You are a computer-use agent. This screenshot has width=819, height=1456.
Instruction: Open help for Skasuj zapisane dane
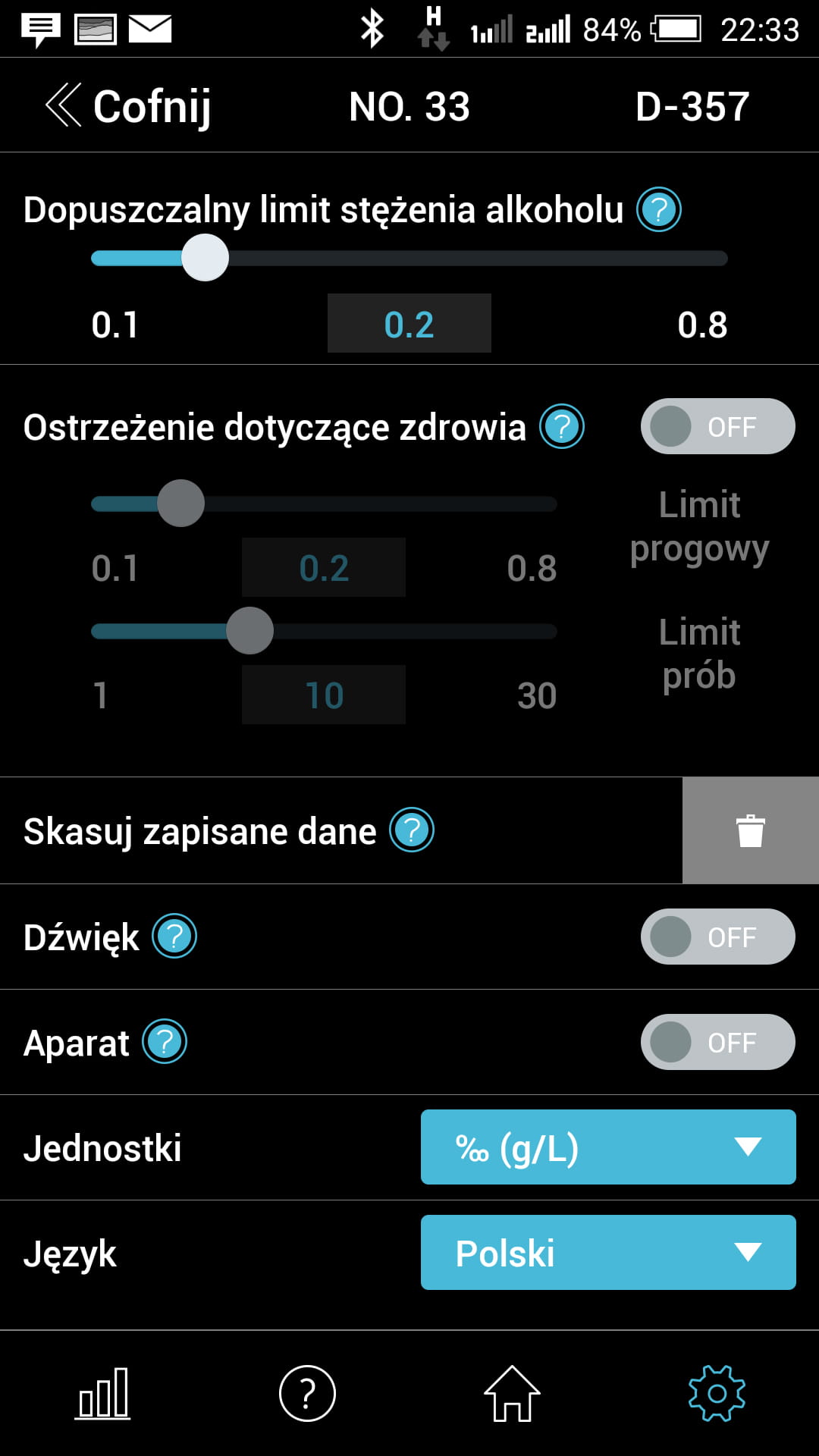pos(412,830)
